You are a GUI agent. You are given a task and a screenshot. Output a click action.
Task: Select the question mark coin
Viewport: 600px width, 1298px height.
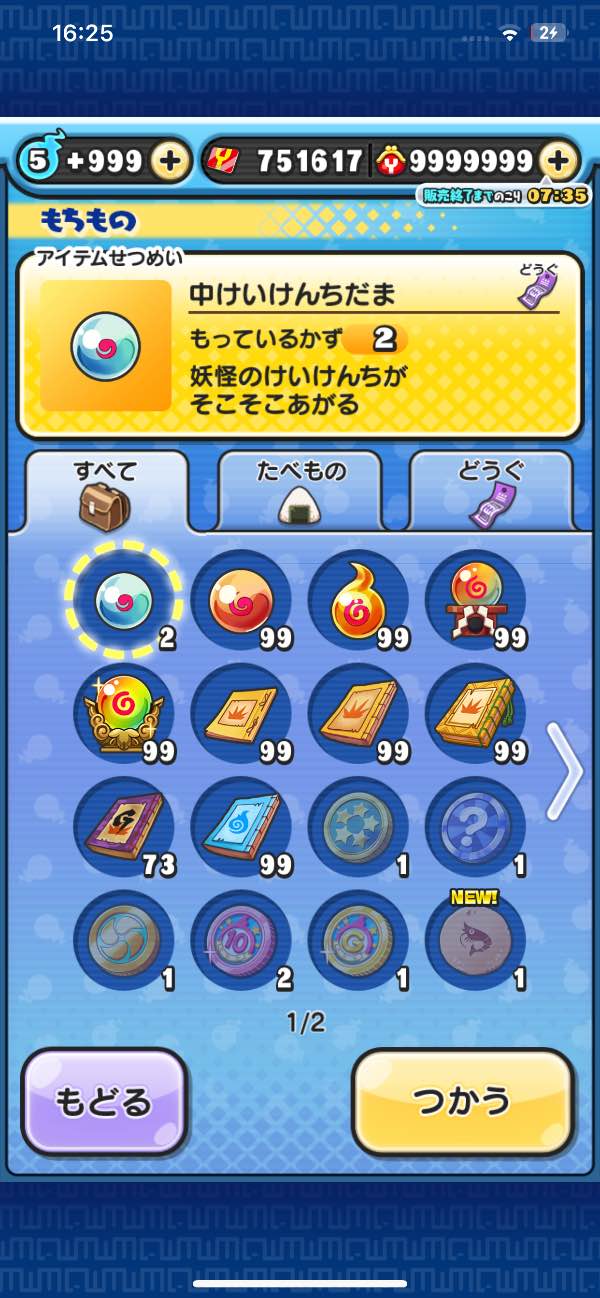pos(475,828)
